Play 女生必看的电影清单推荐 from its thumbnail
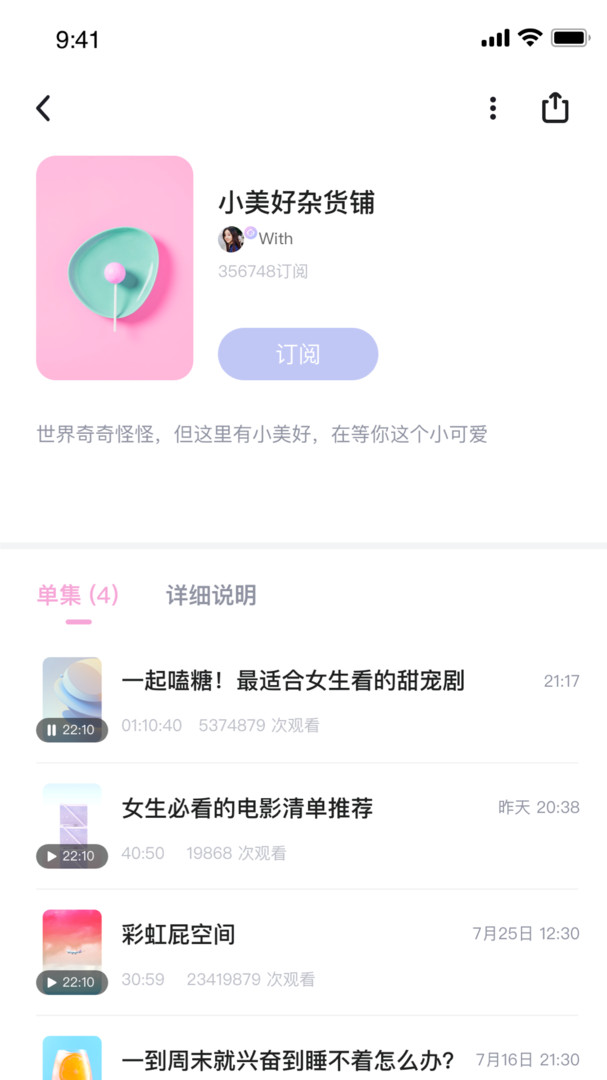This screenshot has height=1080, width=607. (x=72, y=855)
